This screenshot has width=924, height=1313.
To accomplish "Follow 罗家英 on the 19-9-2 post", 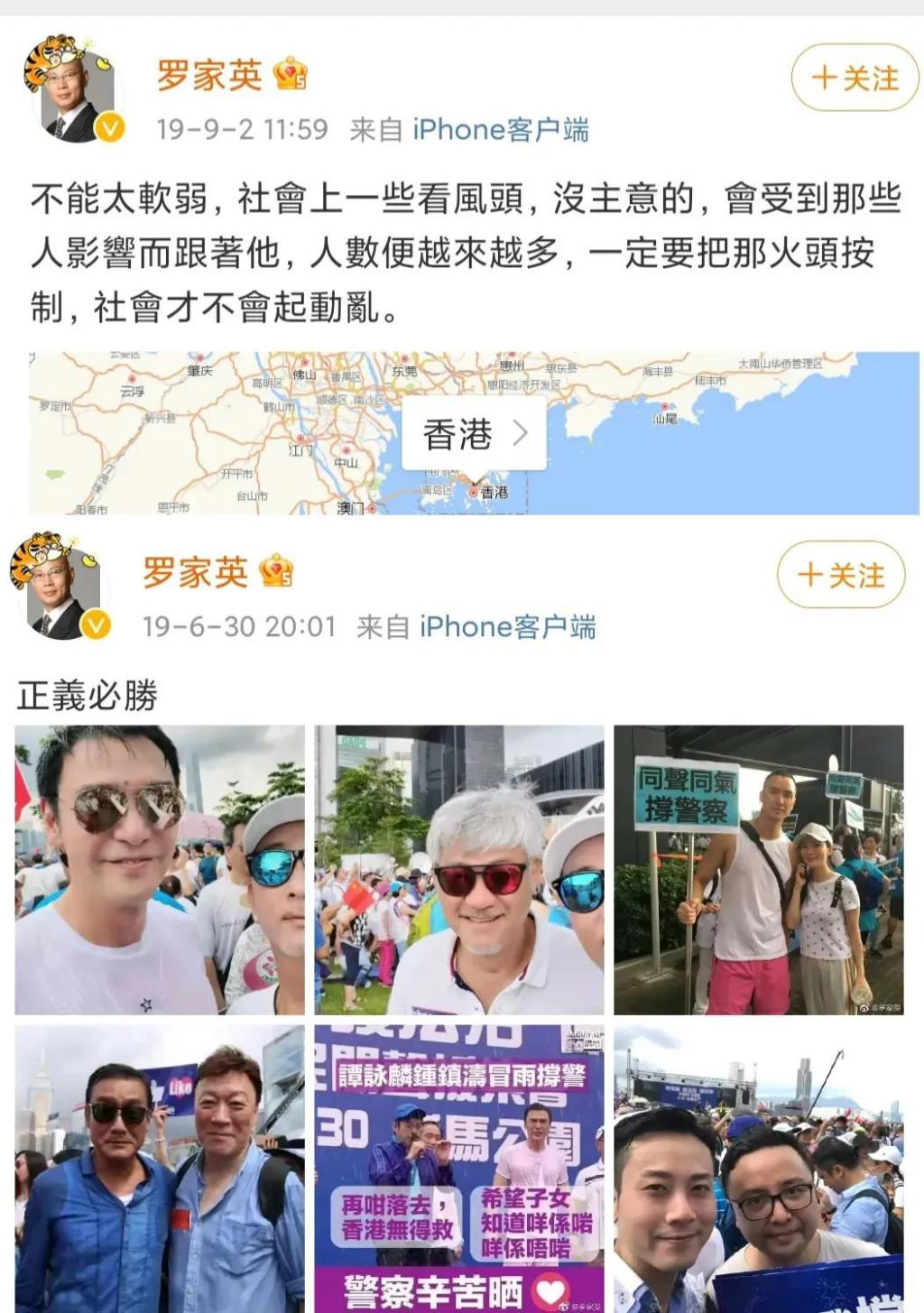I will [x=854, y=78].
